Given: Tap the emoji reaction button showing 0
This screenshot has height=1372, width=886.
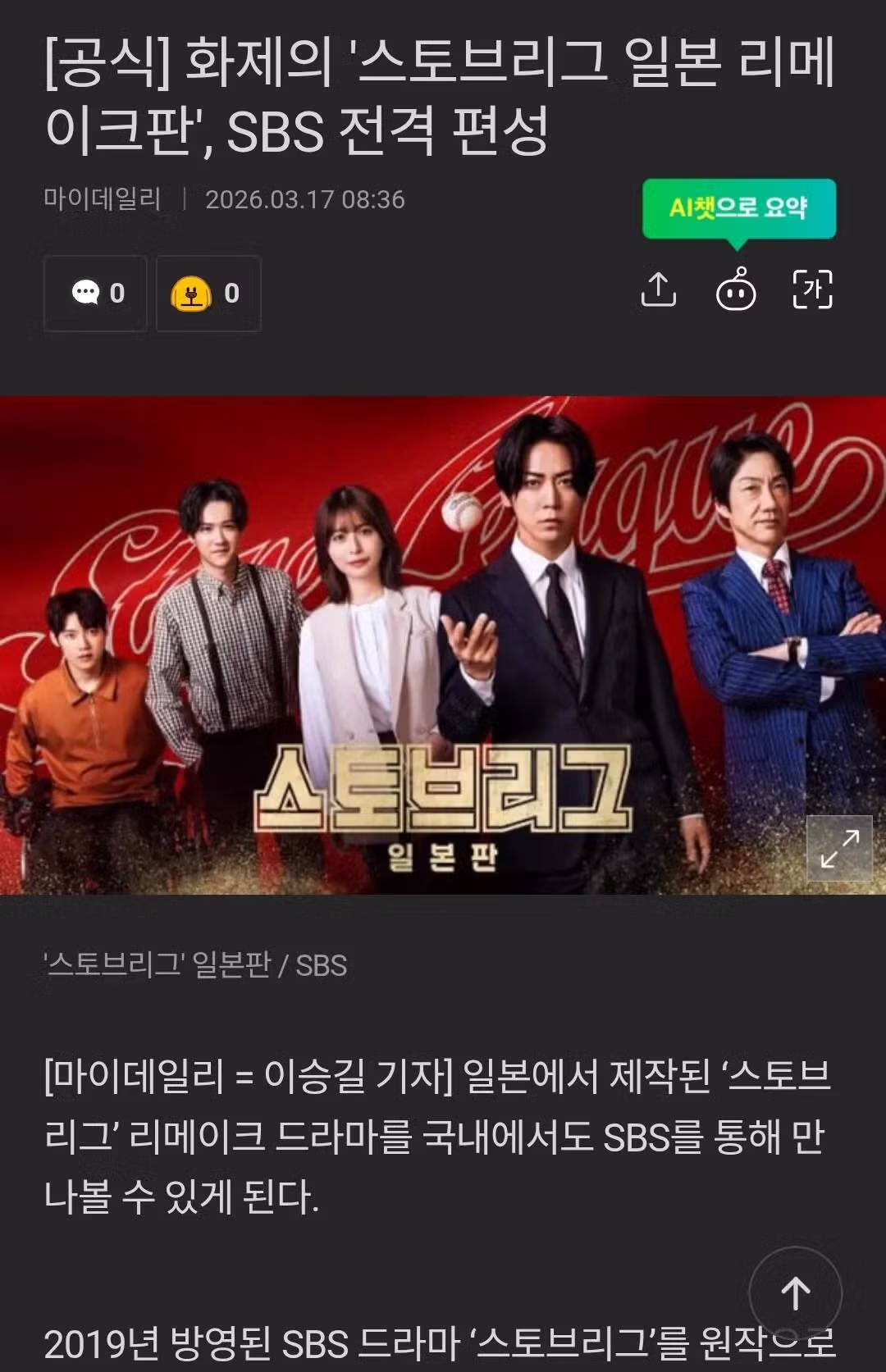Looking at the screenshot, I should click(208, 293).
